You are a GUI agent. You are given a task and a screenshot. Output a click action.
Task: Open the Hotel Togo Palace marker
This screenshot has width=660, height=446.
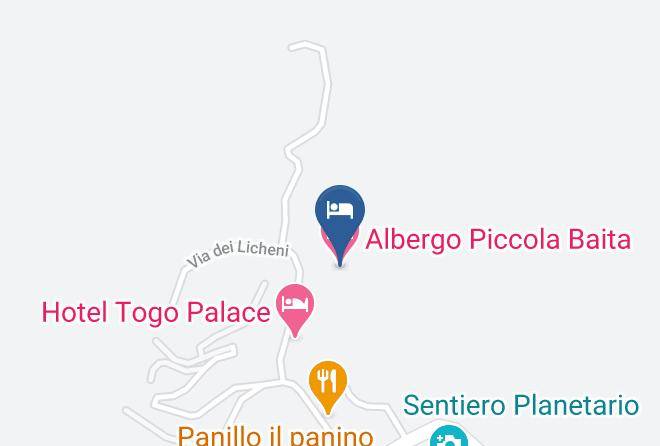[295, 304]
